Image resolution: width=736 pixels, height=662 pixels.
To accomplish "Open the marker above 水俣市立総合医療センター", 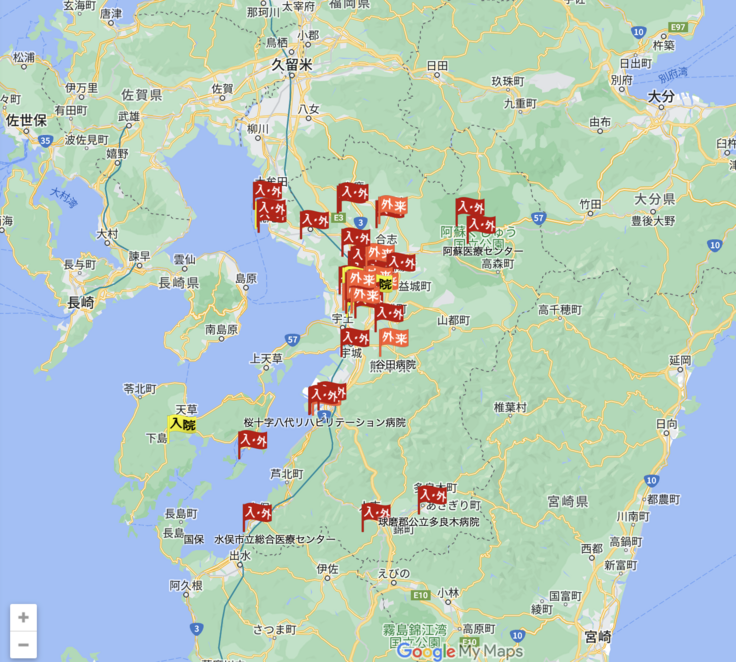I will (257, 513).
